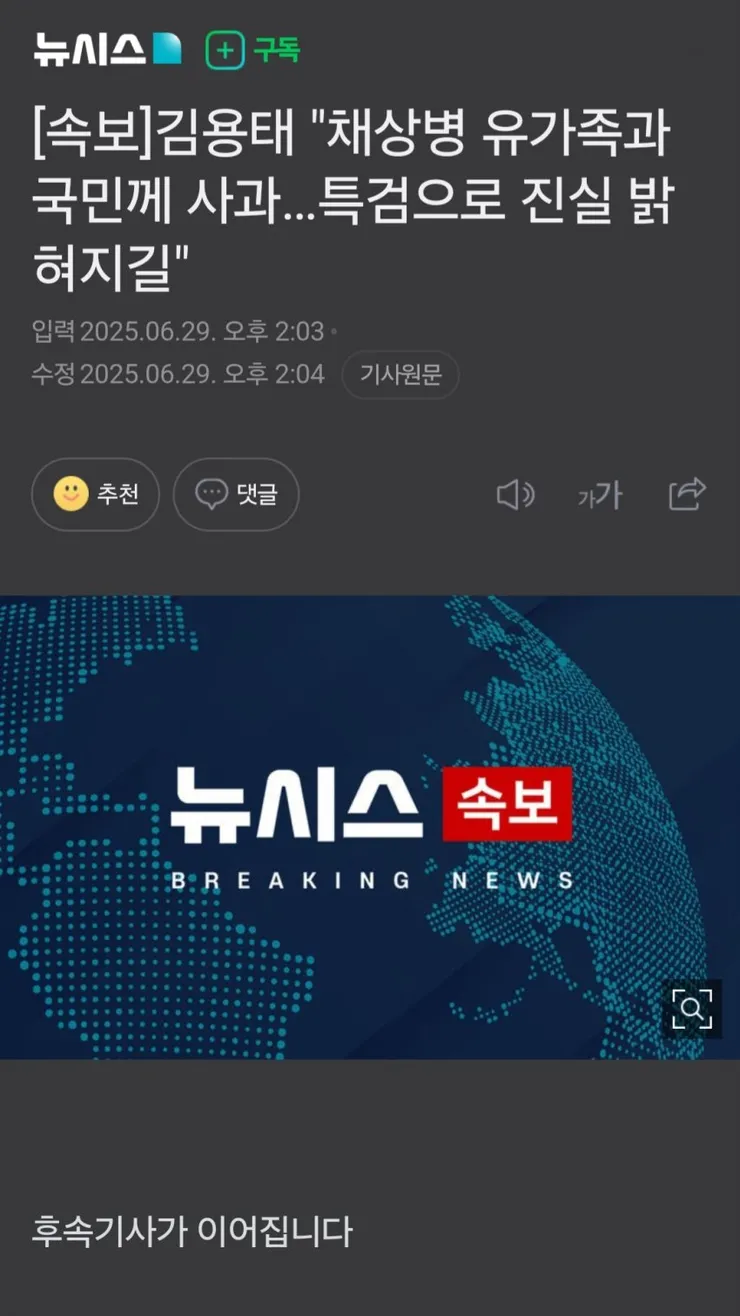The image size is (740, 1316).
Task: Open the 댓글 comments section
Action: 236,494
